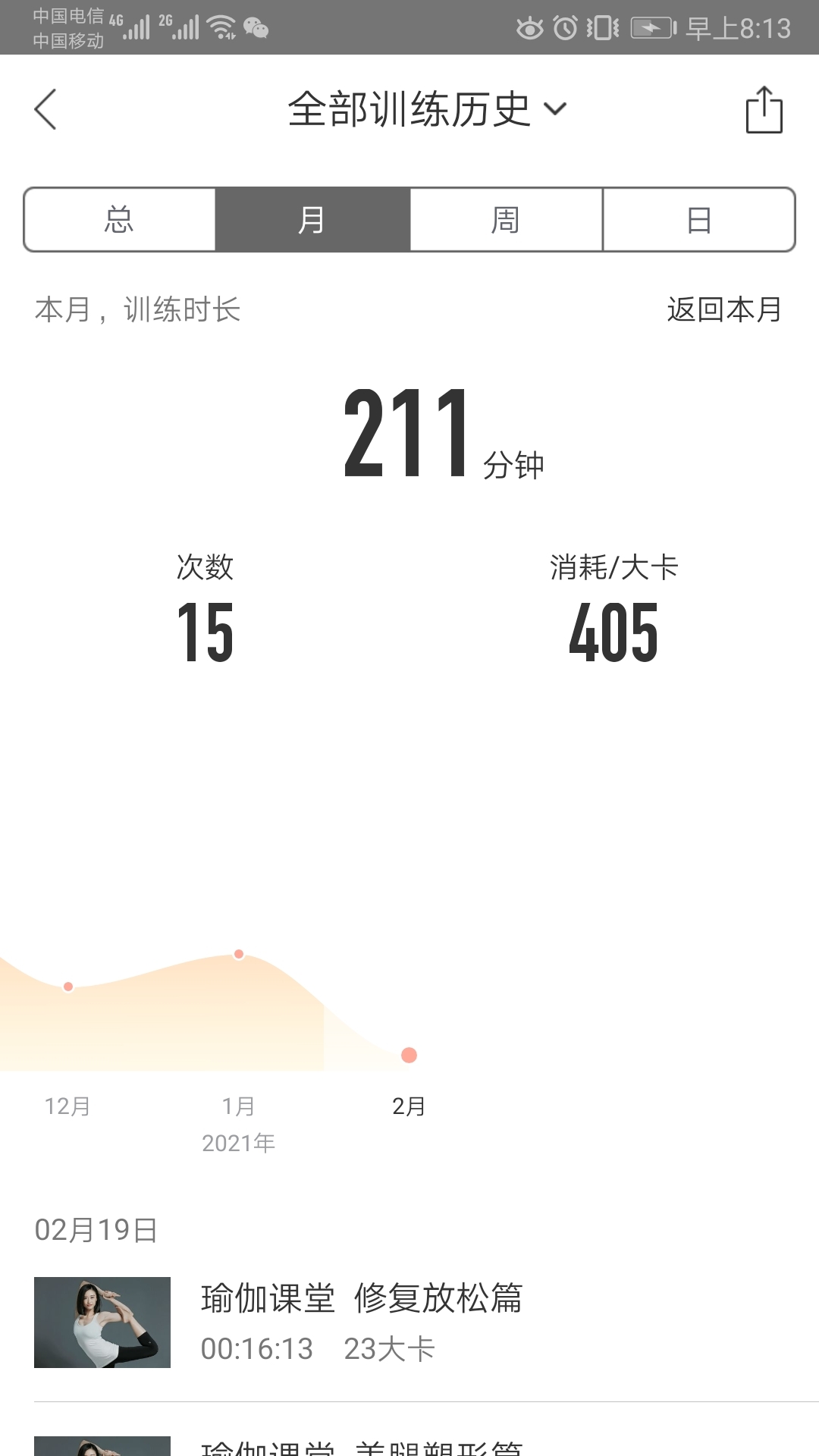This screenshot has height=1456, width=819.
Task: Switch to the 总 tab
Action: pyautogui.click(x=120, y=220)
